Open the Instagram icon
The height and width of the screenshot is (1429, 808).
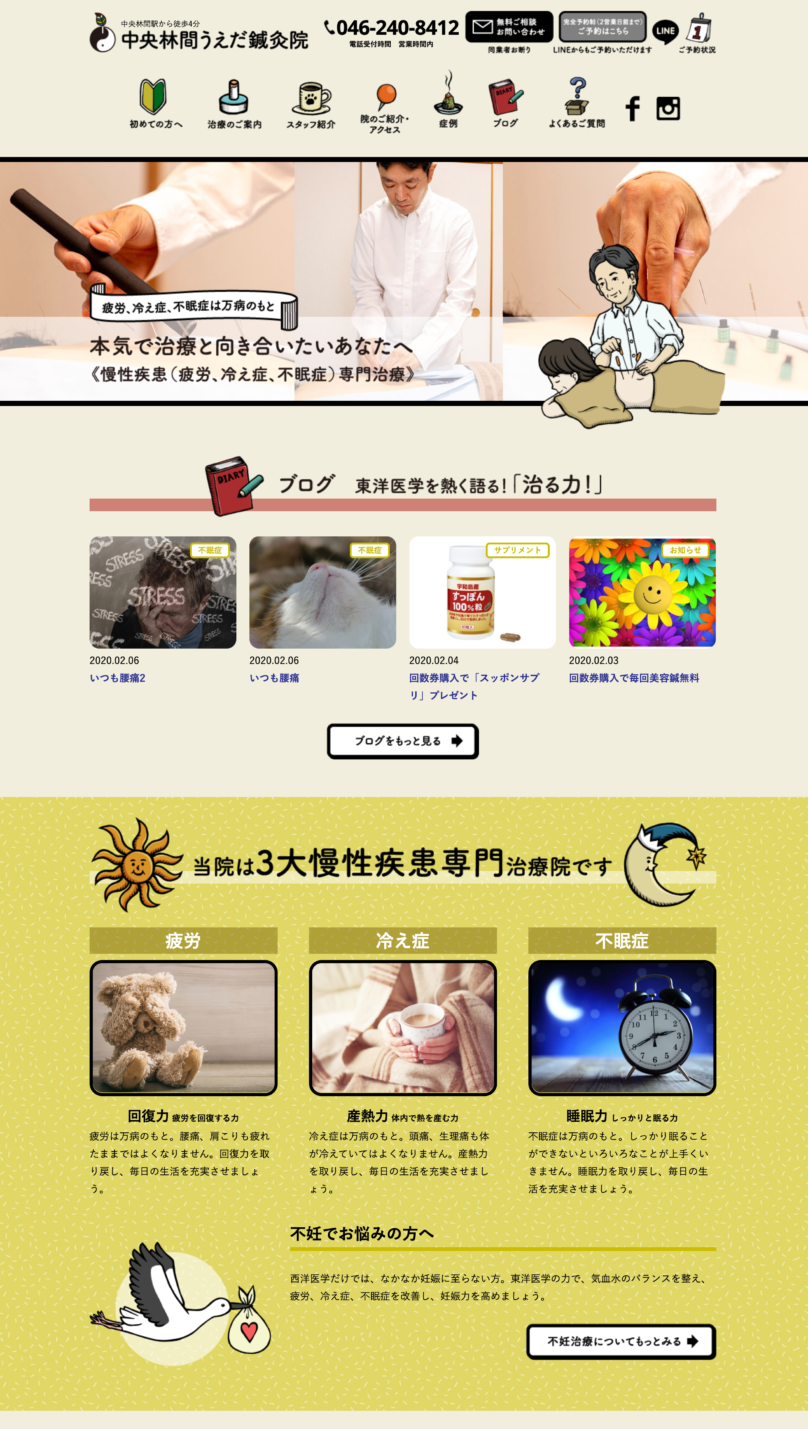[668, 108]
